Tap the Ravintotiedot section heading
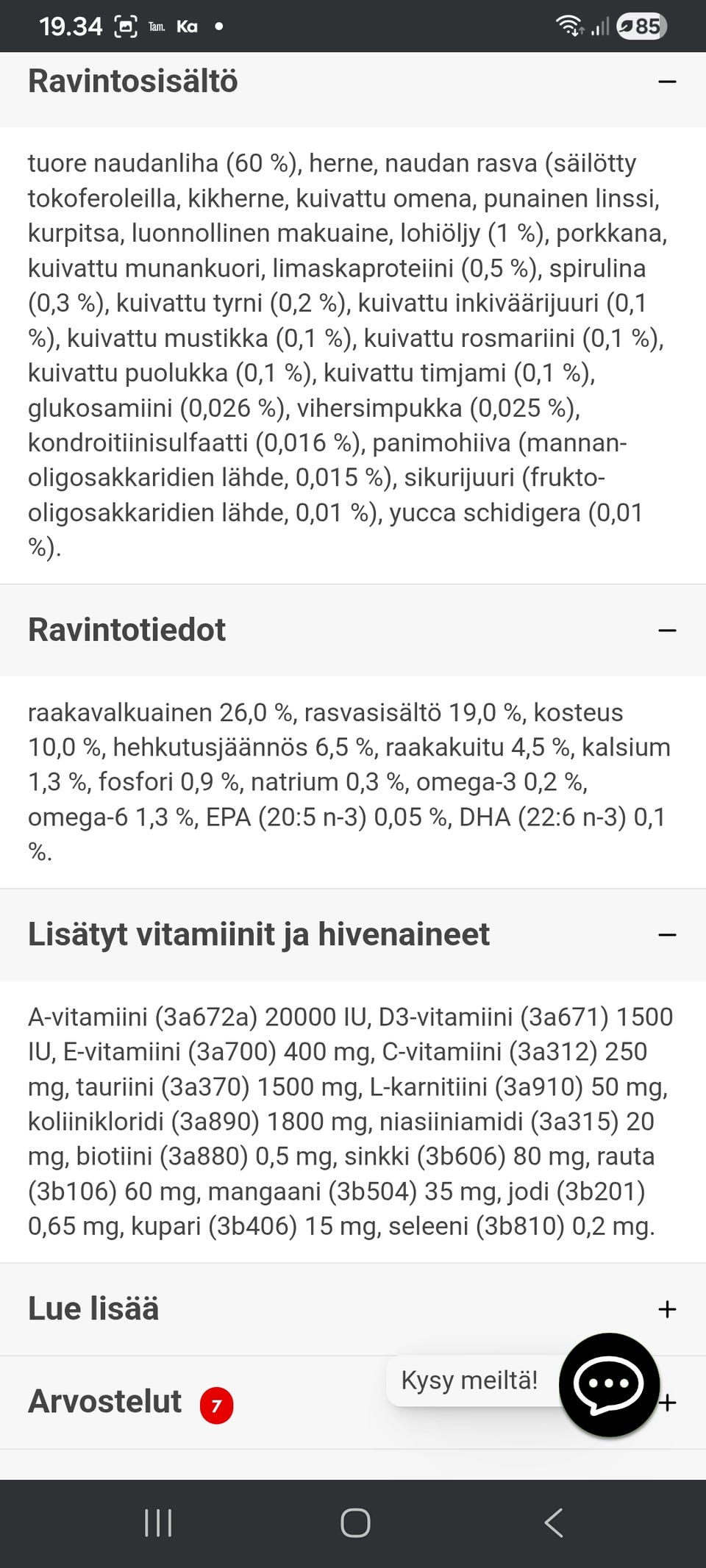Viewport: 706px width, 1568px height. [126, 629]
